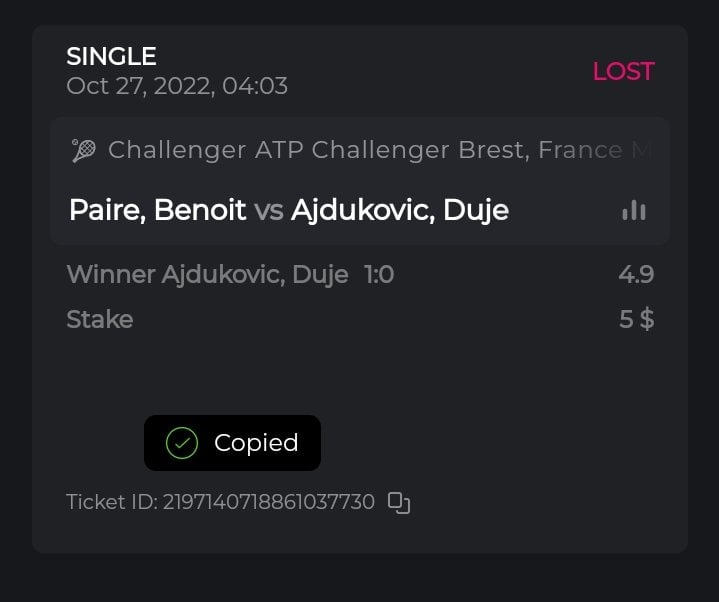The height and width of the screenshot is (602, 719).
Task: Open match statistics for Paire vs Ajdukovic
Action: 633,210
